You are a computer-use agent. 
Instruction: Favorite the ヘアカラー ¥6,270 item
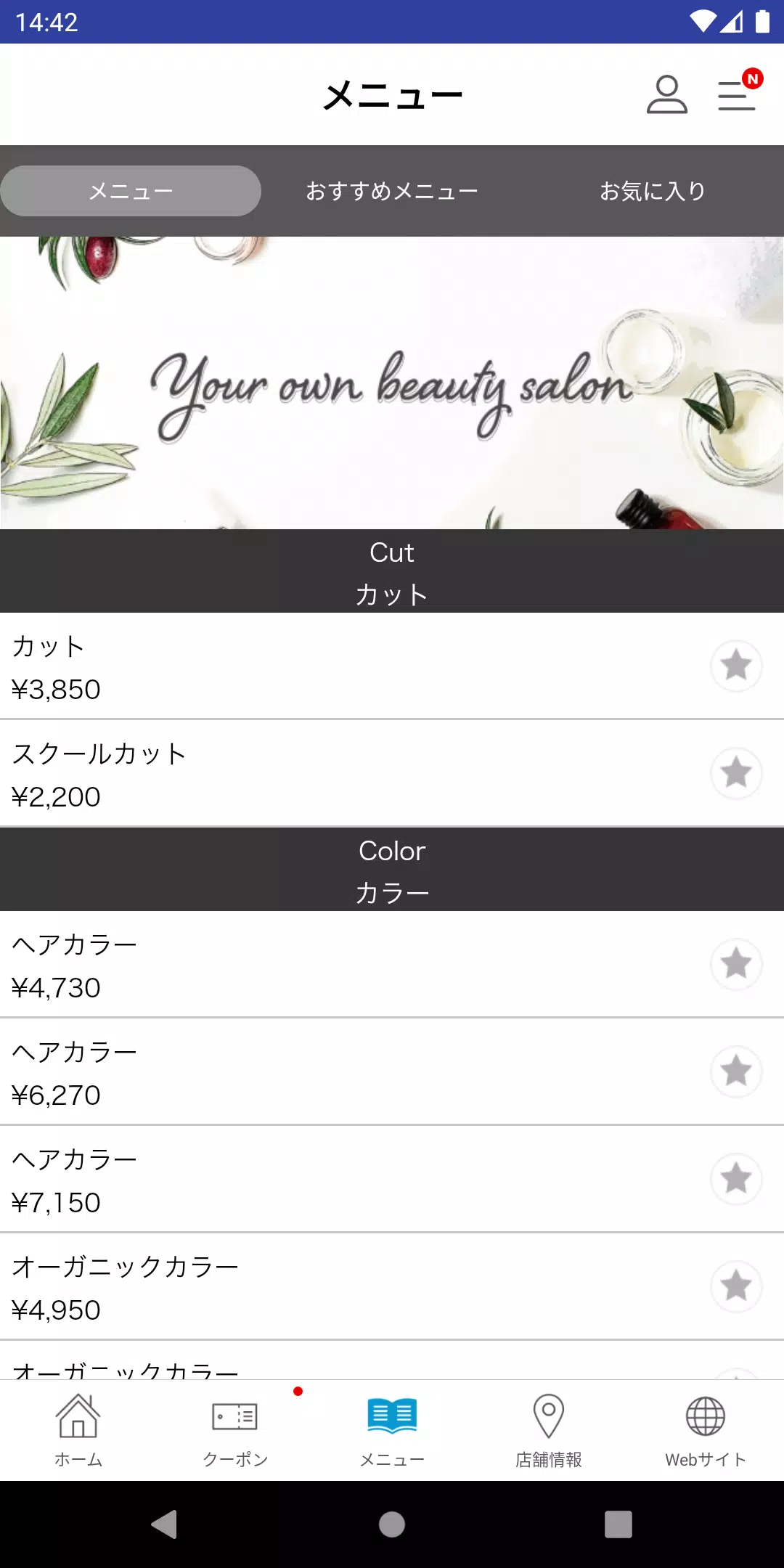coord(736,1071)
